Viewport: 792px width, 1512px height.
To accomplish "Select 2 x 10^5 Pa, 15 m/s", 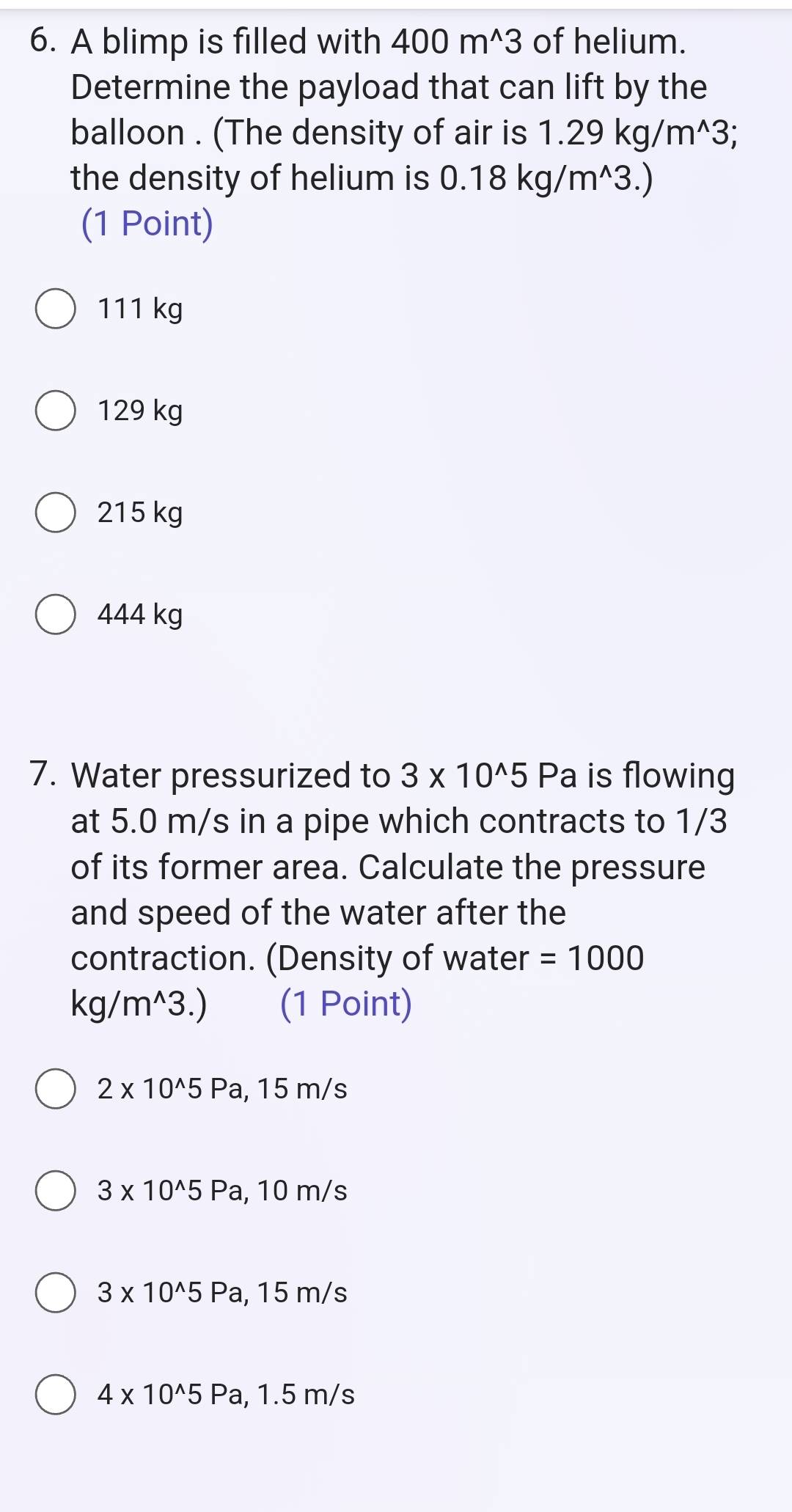I will click(x=55, y=1090).
